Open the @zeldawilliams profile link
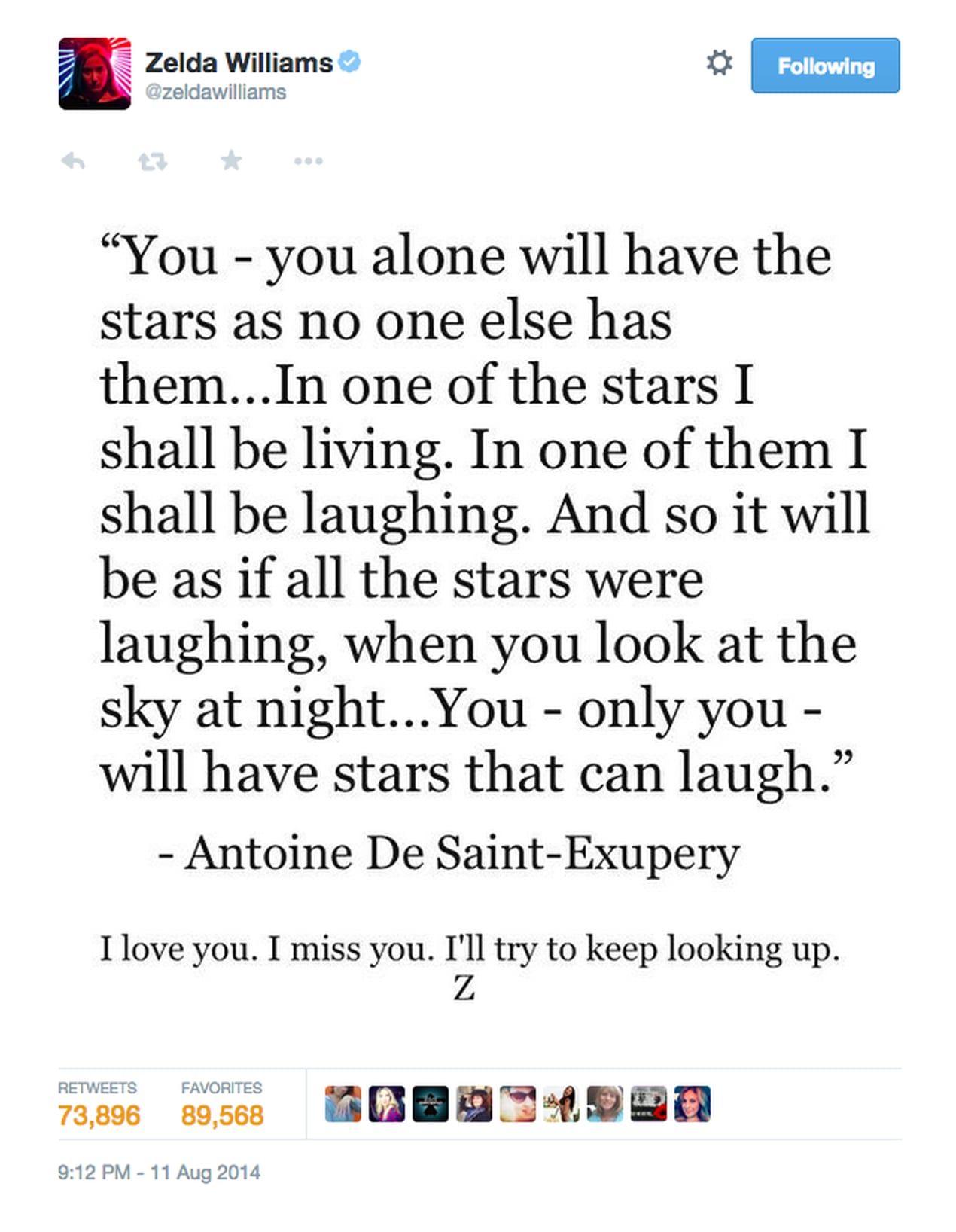The width and height of the screenshot is (956, 1232). tap(215, 92)
